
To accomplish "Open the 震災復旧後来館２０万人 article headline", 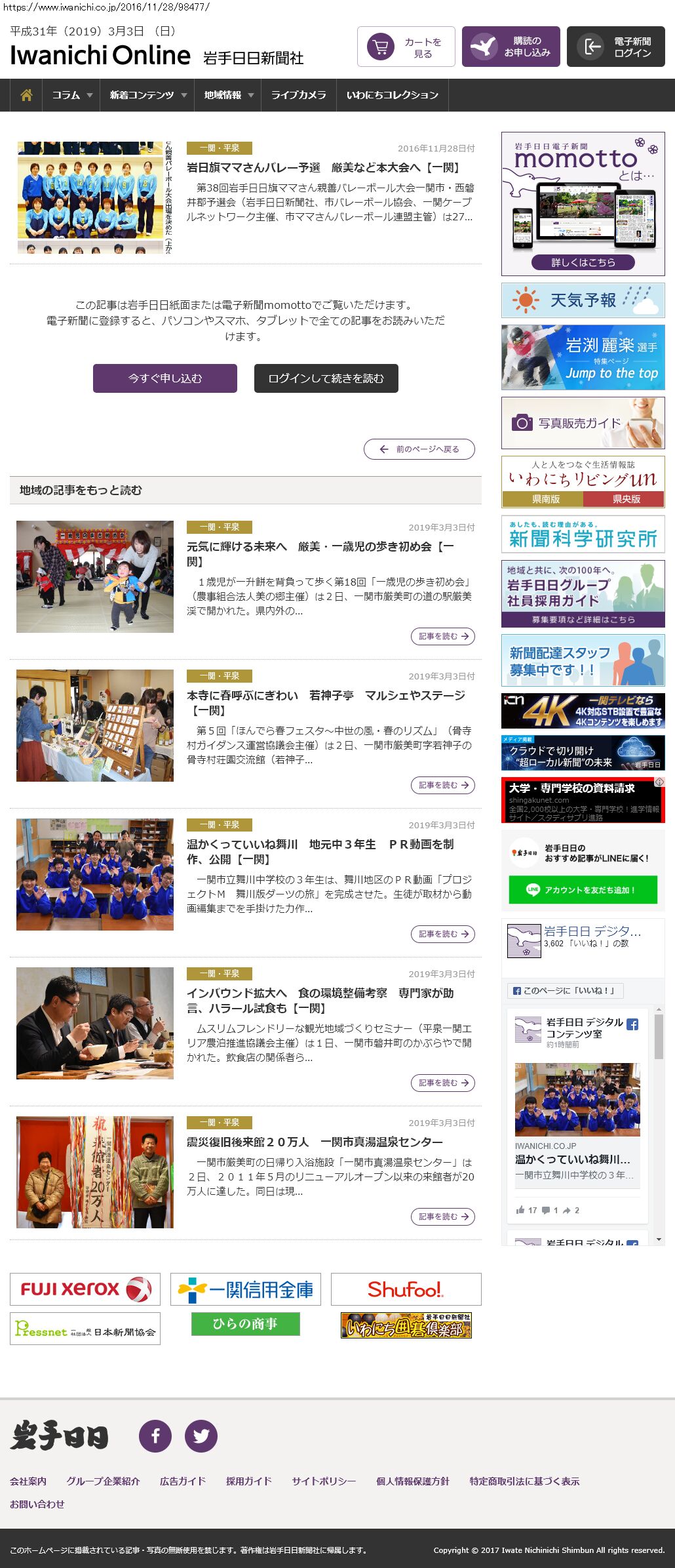I will pyautogui.click(x=315, y=1142).
